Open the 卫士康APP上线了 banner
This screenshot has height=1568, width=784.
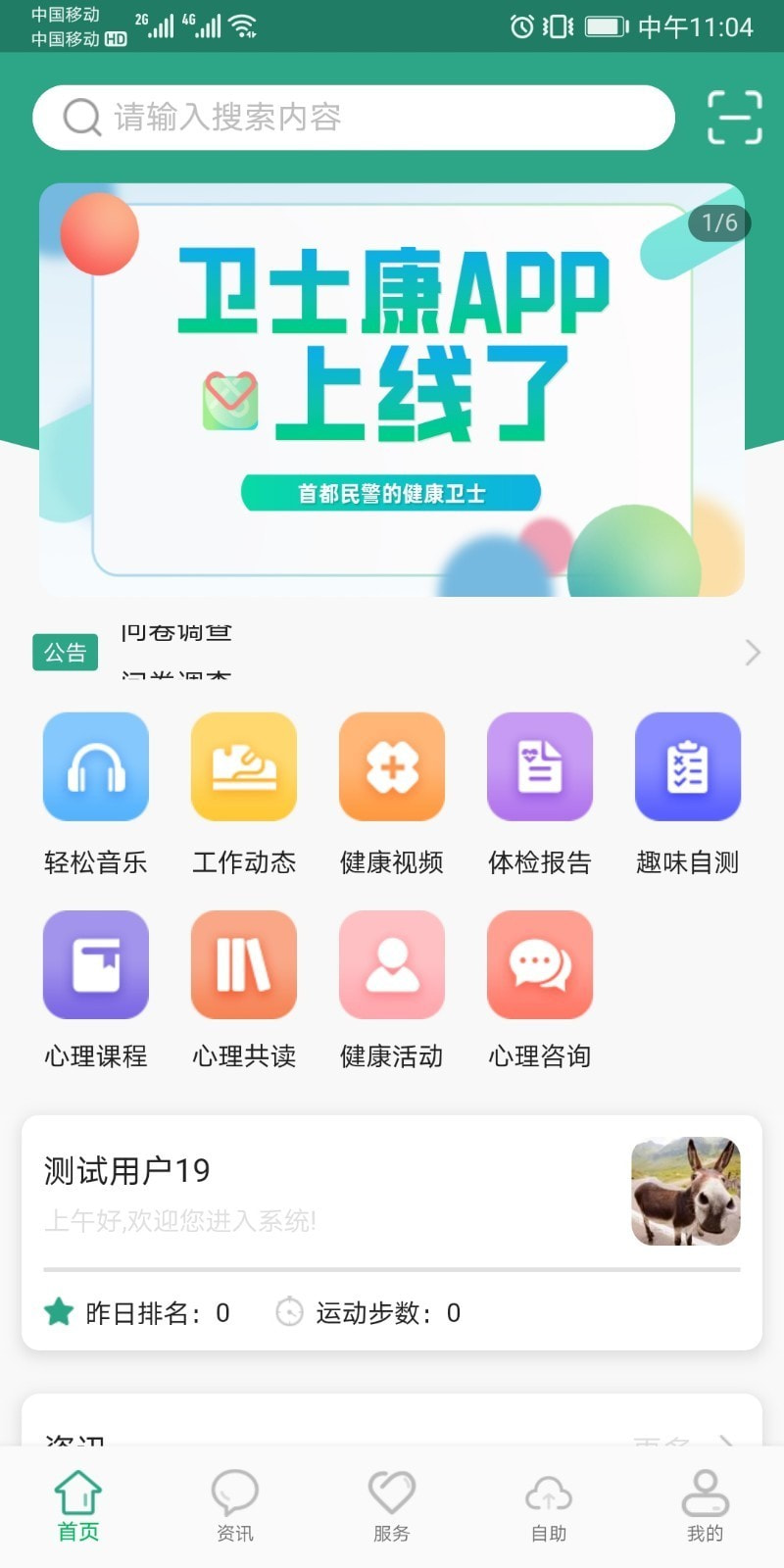tap(392, 390)
